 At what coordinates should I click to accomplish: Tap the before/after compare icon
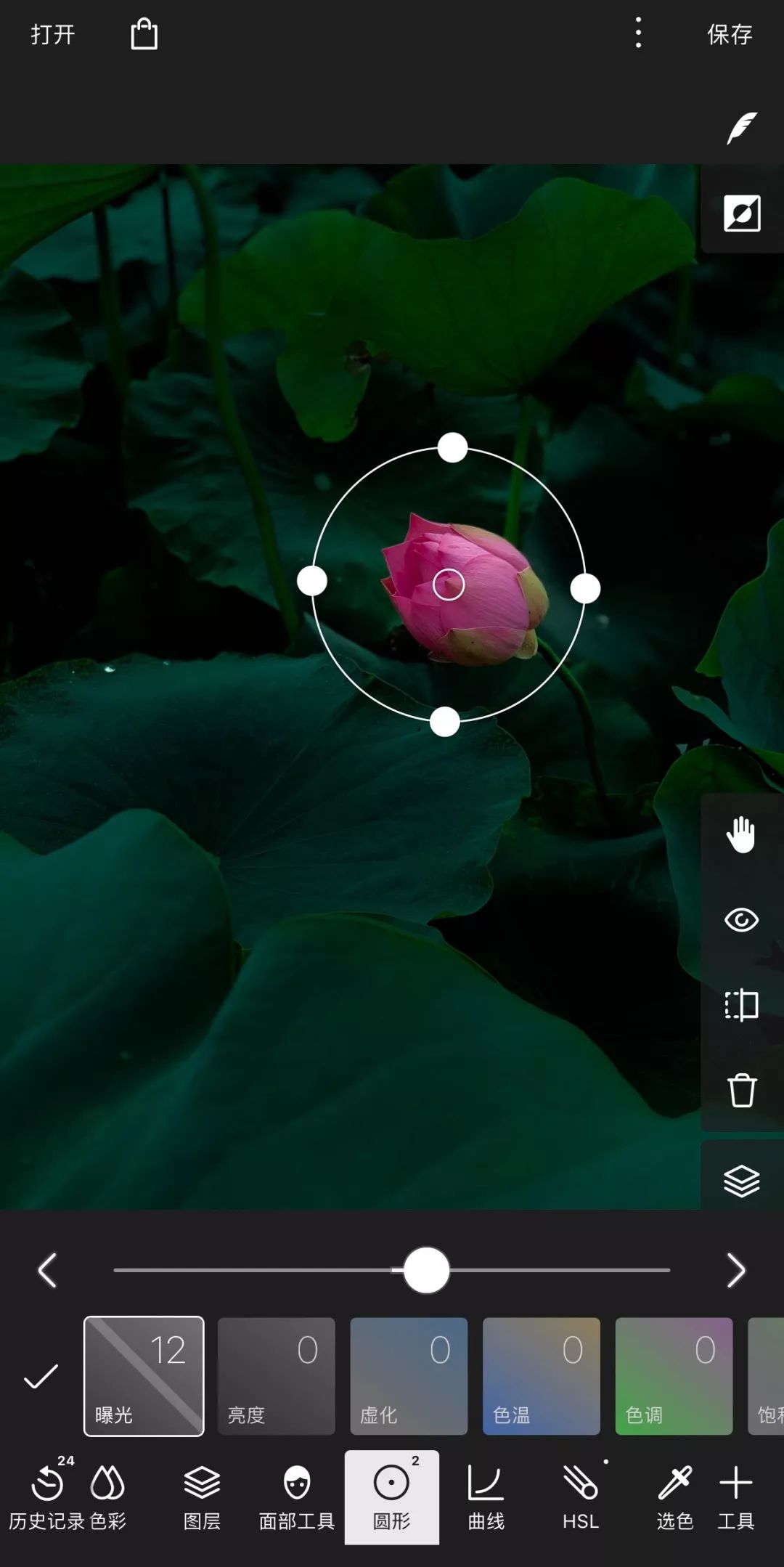[x=741, y=1006]
